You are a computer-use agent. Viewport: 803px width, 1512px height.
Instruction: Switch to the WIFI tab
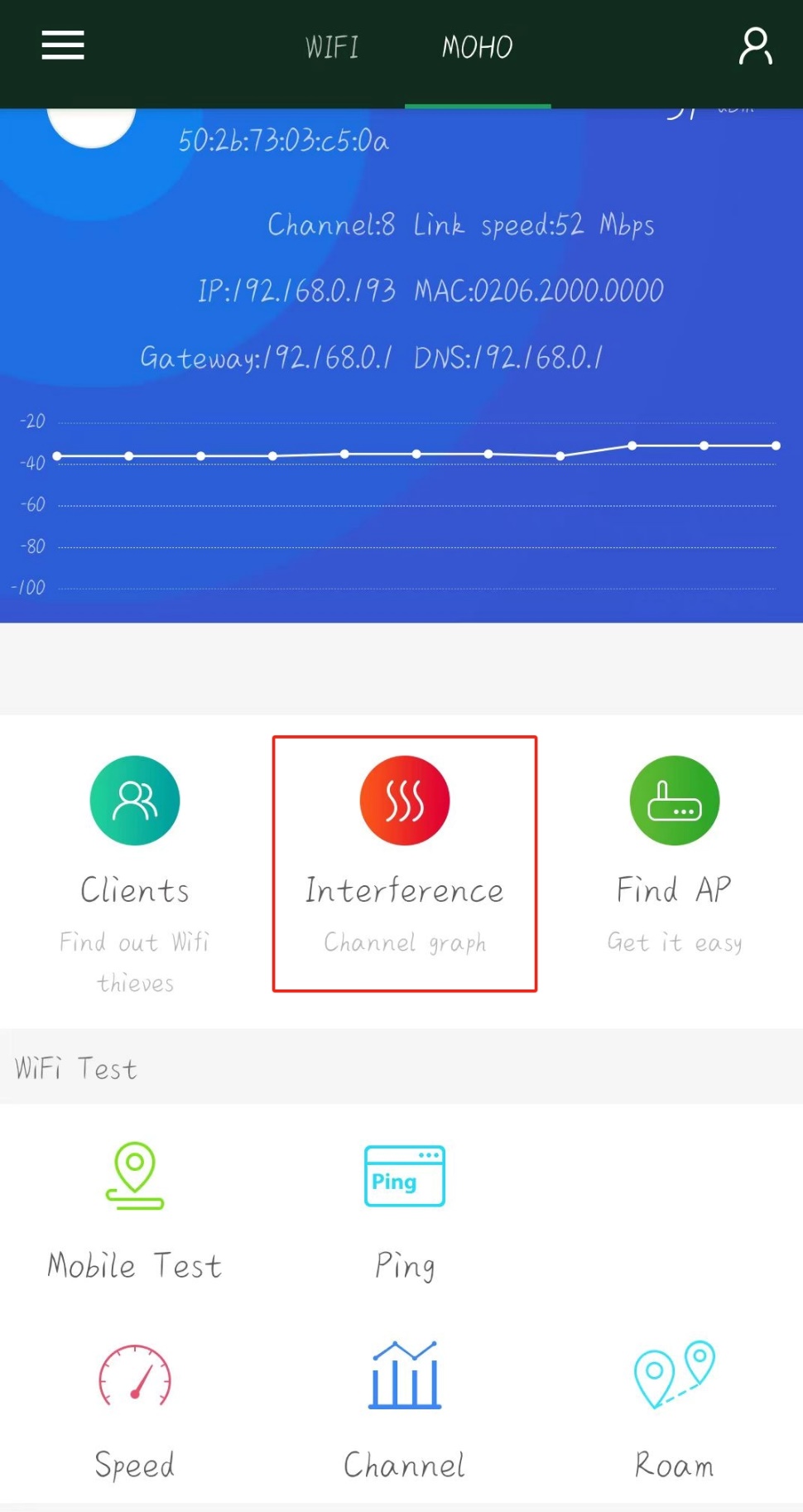coord(332,47)
